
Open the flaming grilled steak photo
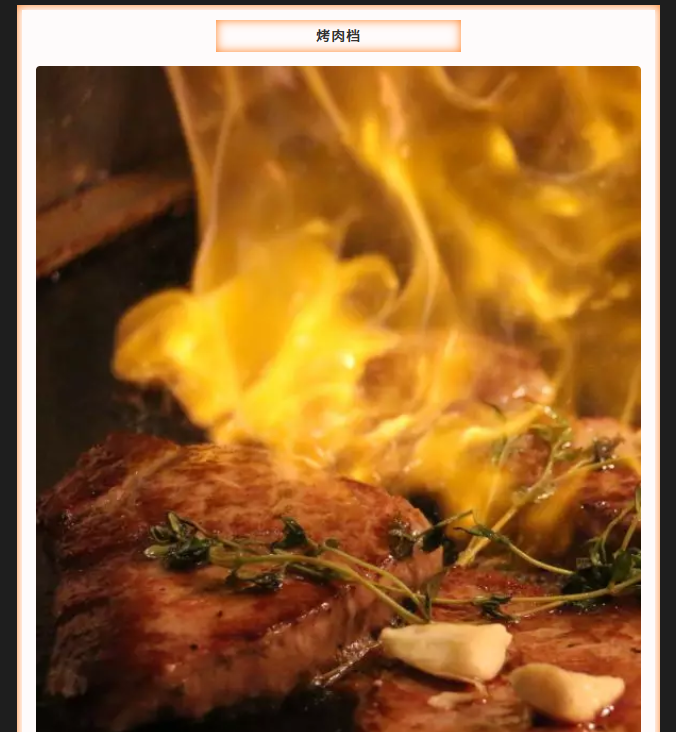(x=338, y=400)
